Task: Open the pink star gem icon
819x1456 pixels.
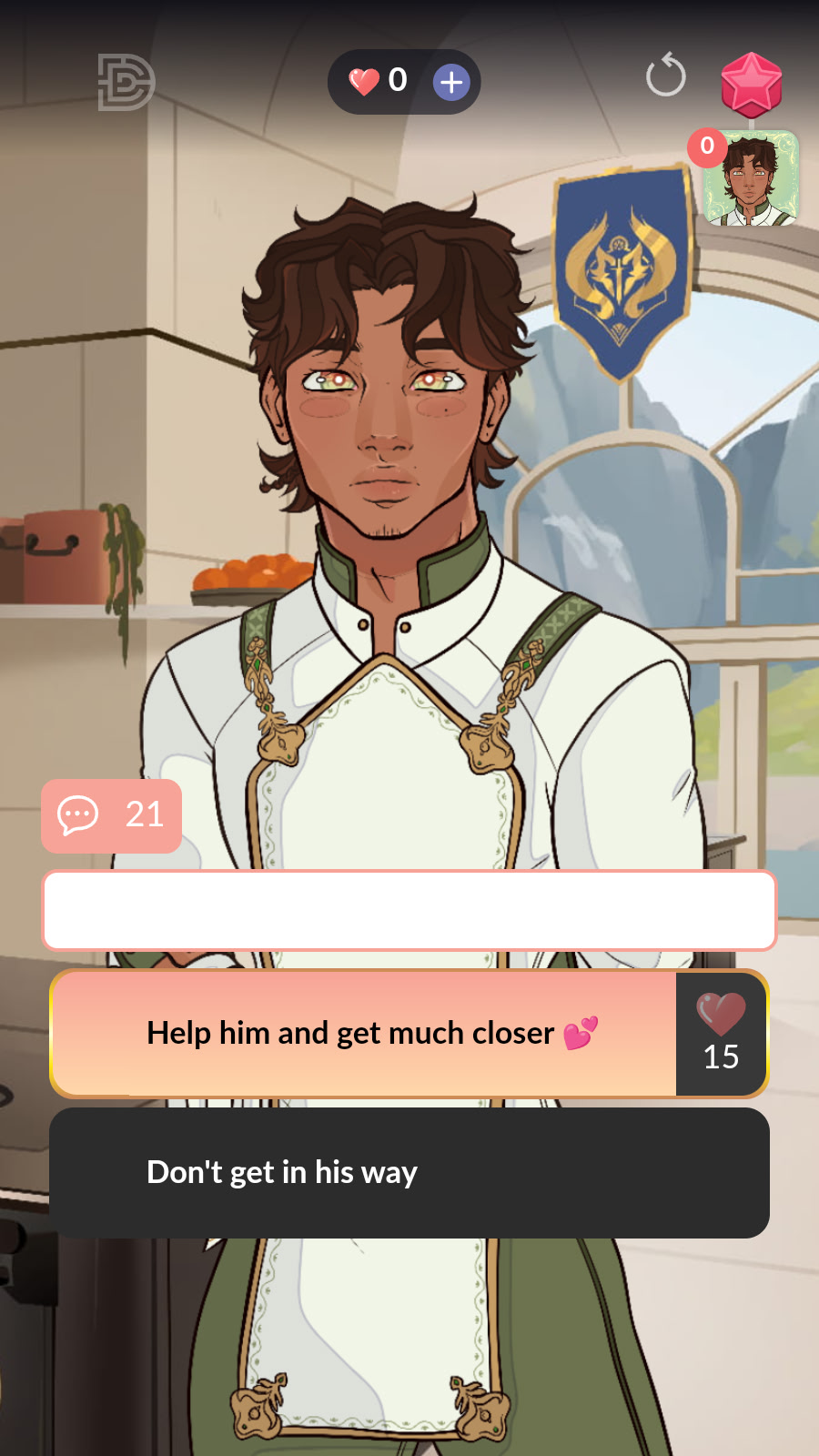Action: tap(752, 84)
